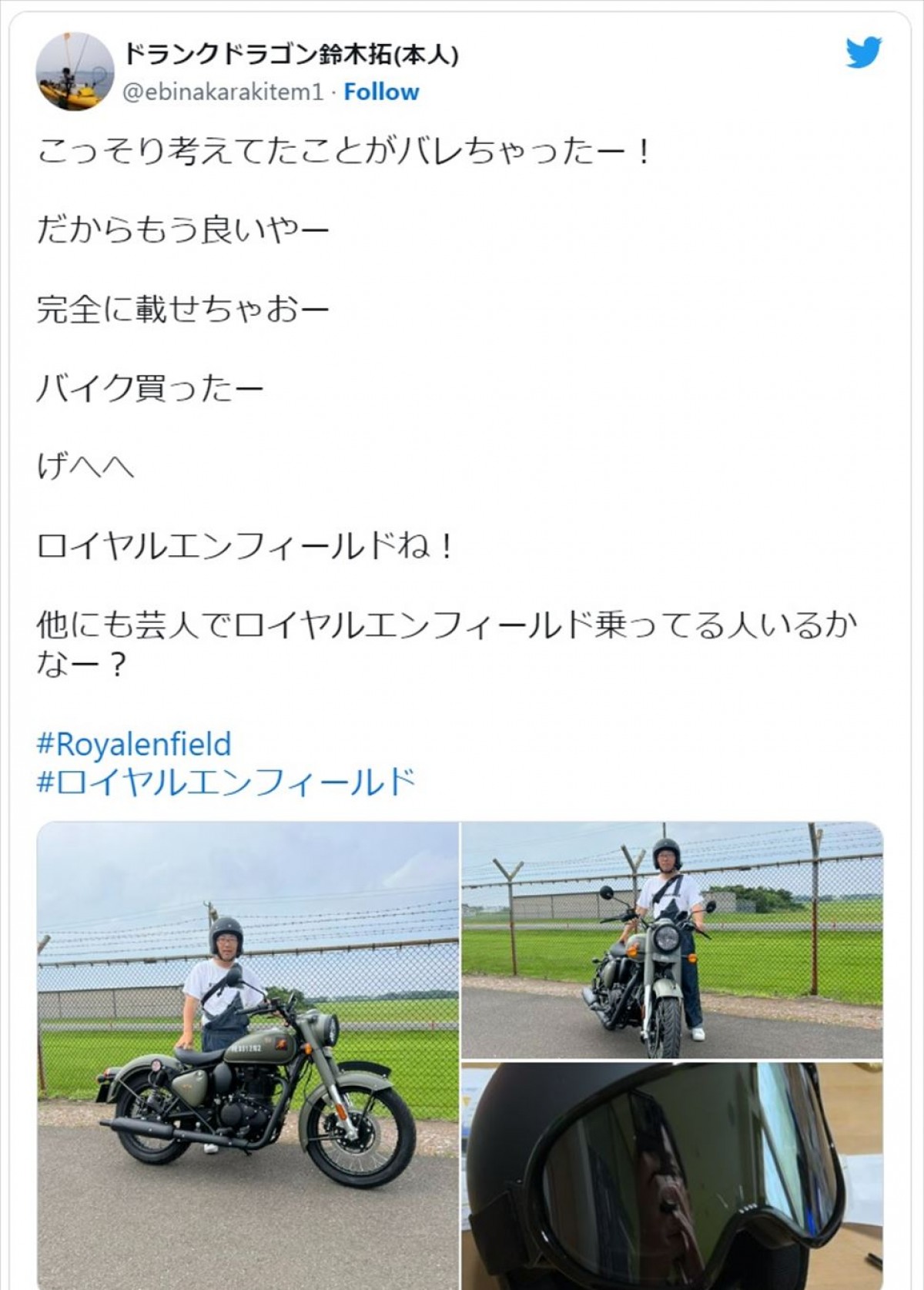The image size is (924, 1290).
Task: Open the tweet author's profile avatar
Action: [75, 71]
